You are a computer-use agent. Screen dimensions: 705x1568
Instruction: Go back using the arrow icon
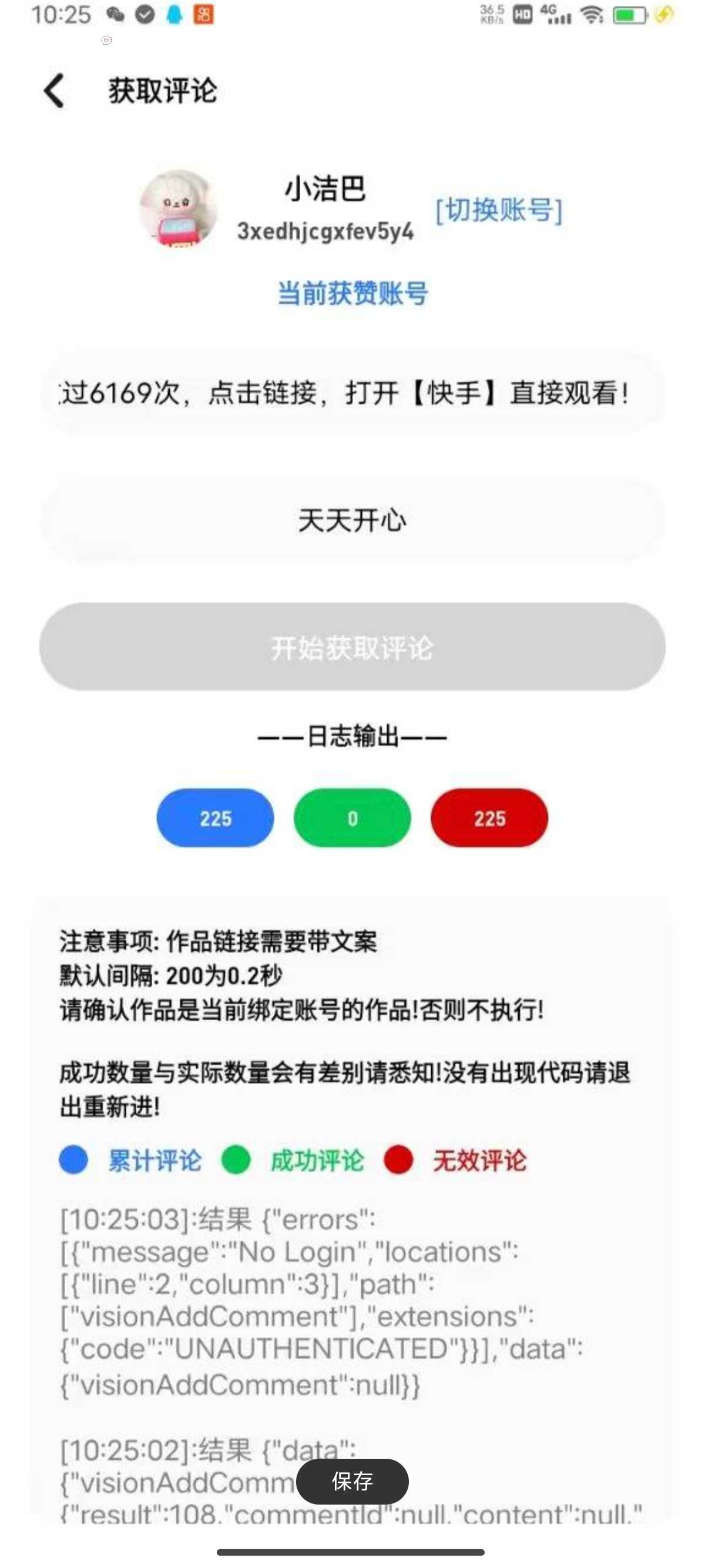pyautogui.click(x=53, y=91)
